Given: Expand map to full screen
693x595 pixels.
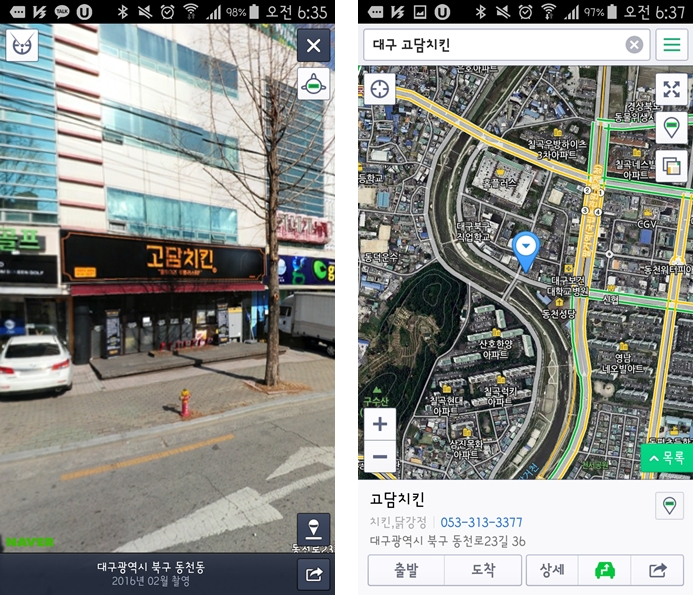Looking at the screenshot, I should [671, 89].
